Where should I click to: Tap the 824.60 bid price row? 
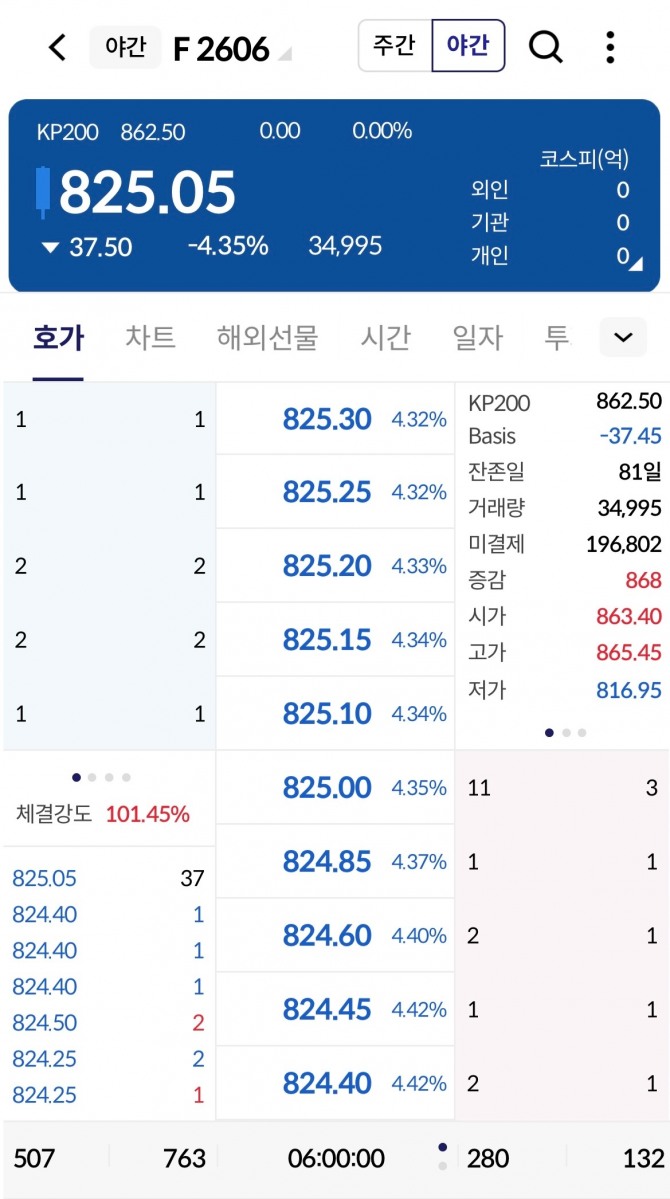(335, 936)
